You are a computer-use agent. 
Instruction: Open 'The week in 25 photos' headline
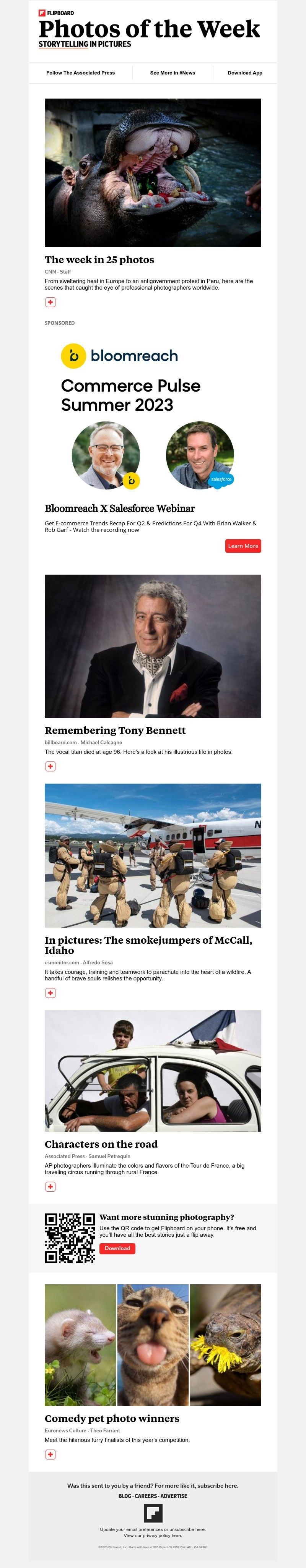tap(99, 259)
